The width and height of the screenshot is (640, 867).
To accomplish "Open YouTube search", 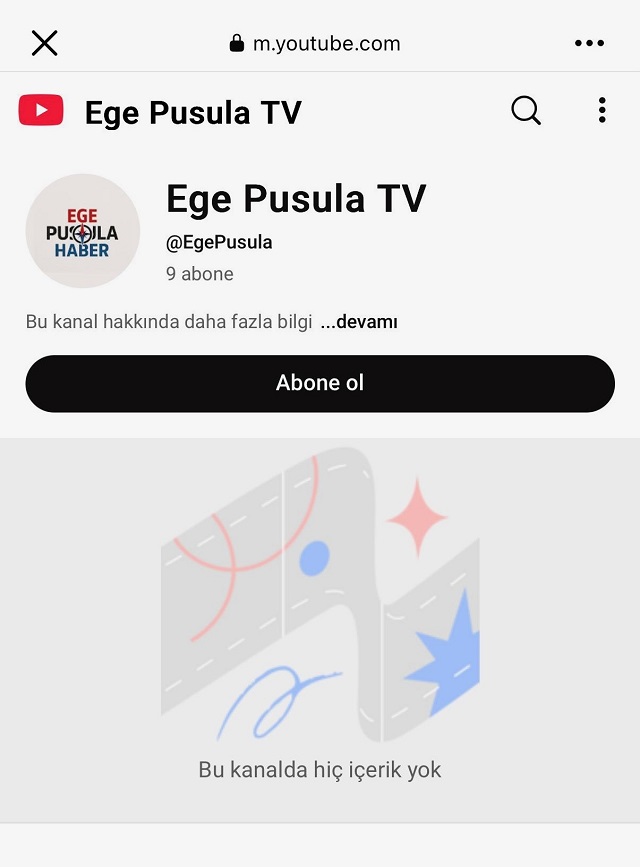I will pyautogui.click(x=526, y=111).
